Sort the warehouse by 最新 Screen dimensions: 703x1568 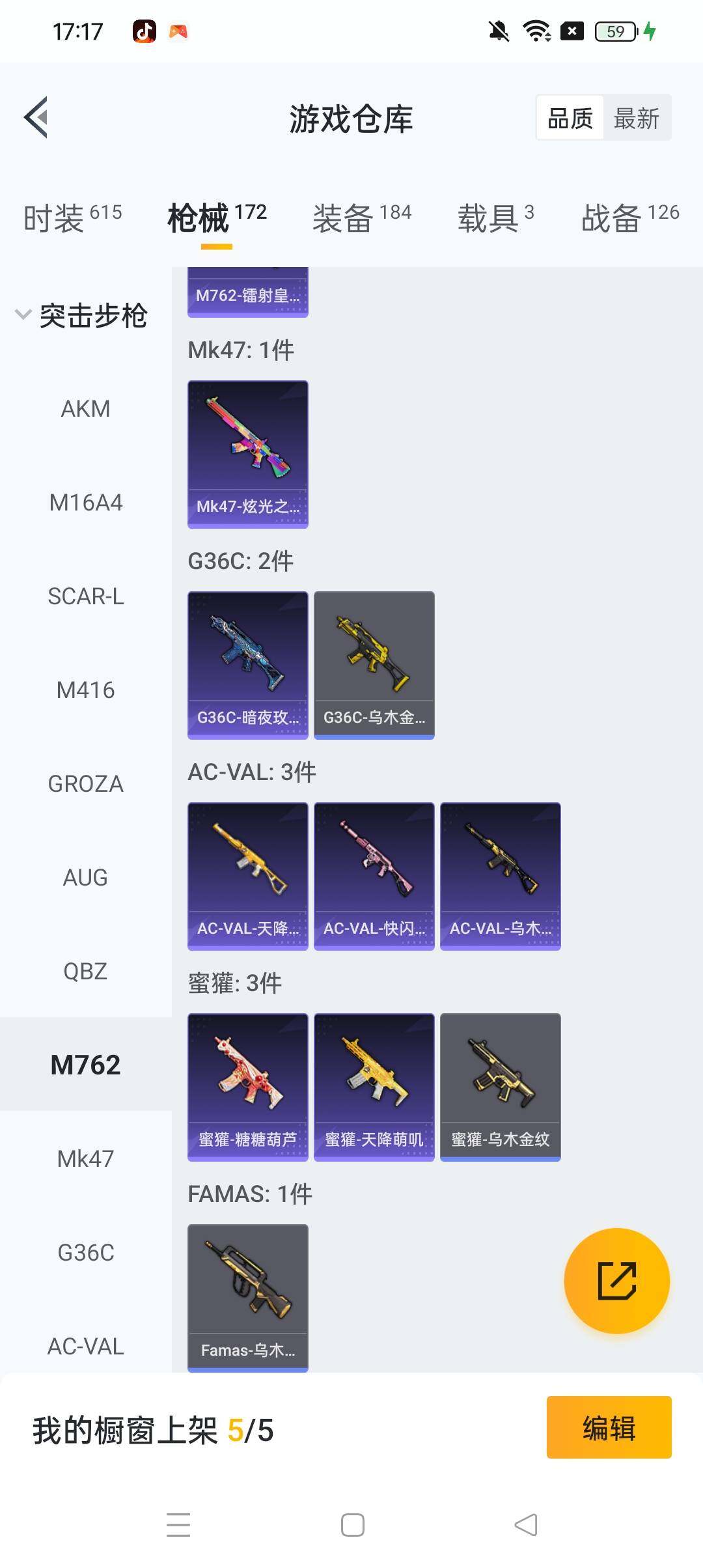(x=637, y=119)
